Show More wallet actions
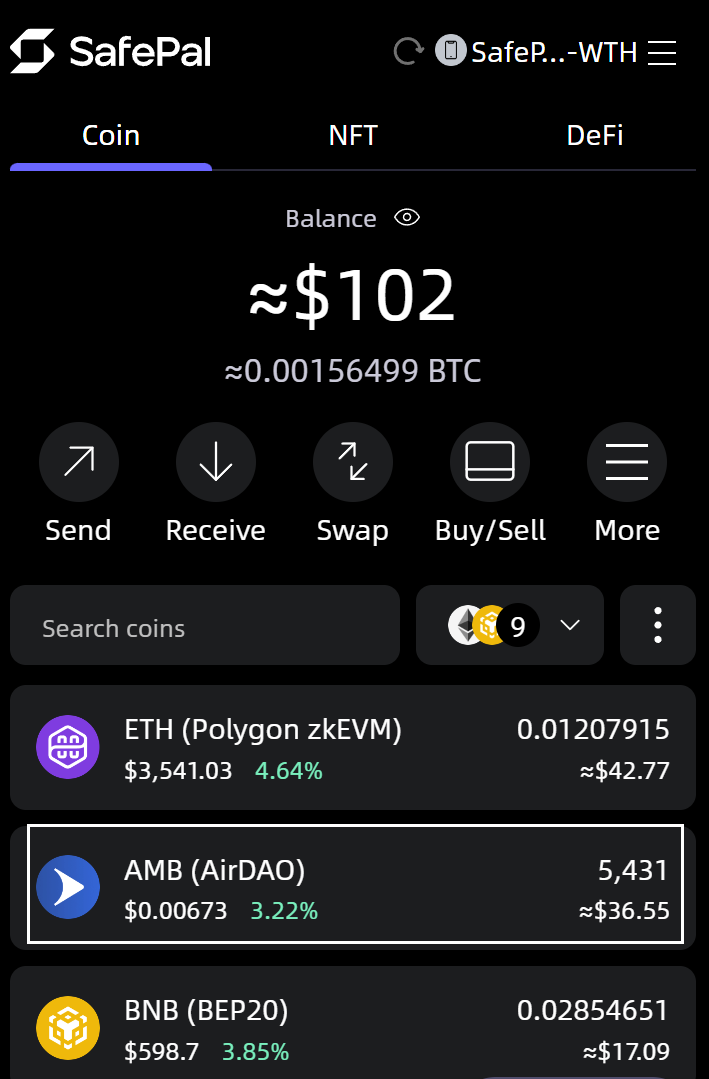The image size is (709, 1079). [x=627, y=463]
